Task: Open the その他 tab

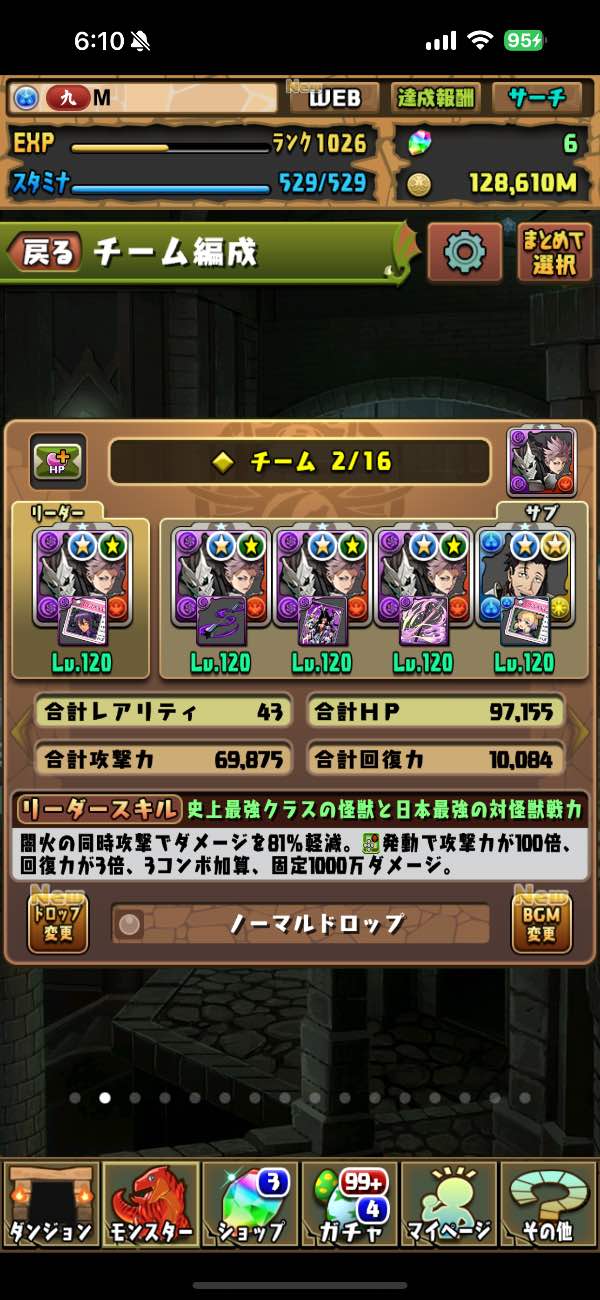Action: point(549,1205)
